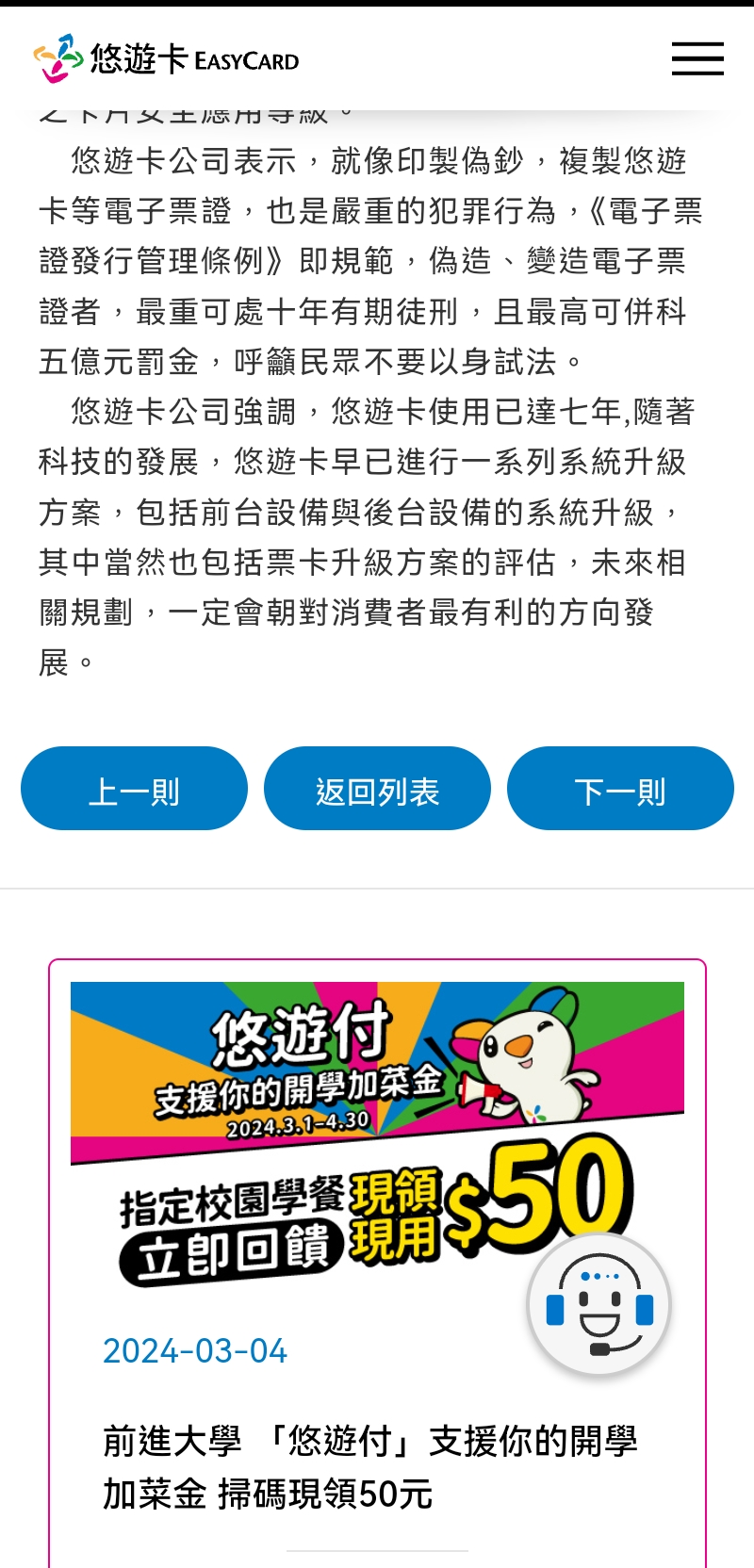The image size is (754, 1568).
Task: Open the customer service chatbot
Action: coord(599,1304)
